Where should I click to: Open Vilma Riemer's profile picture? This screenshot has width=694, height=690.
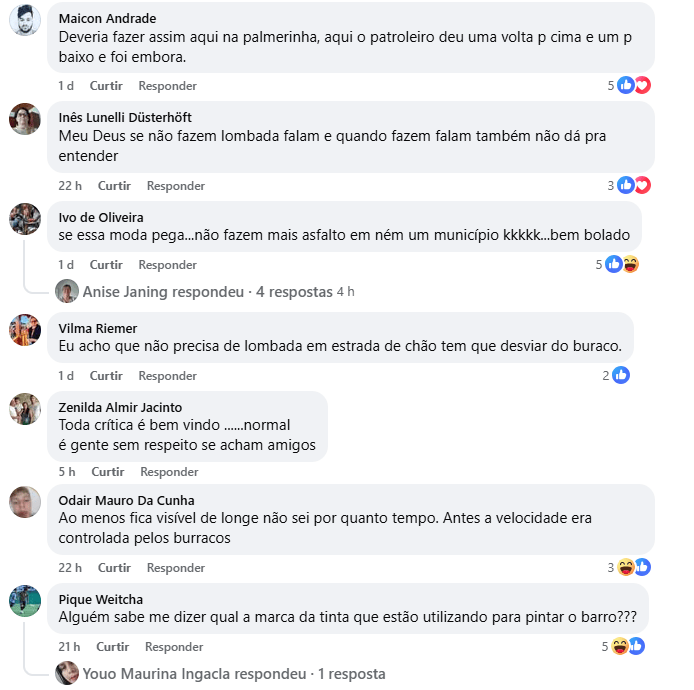coord(25,330)
